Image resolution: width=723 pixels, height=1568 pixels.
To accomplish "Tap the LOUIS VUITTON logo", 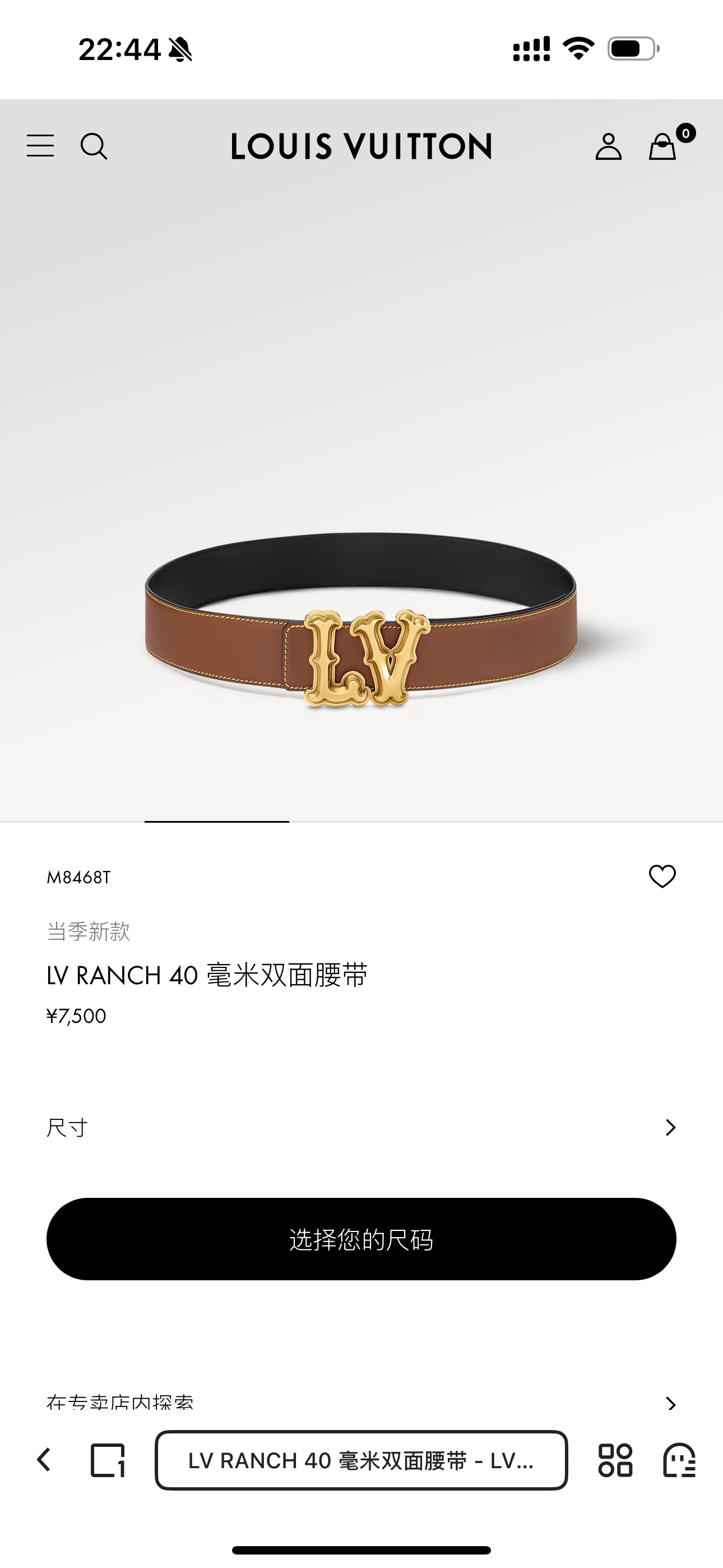I will click(361, 147).
